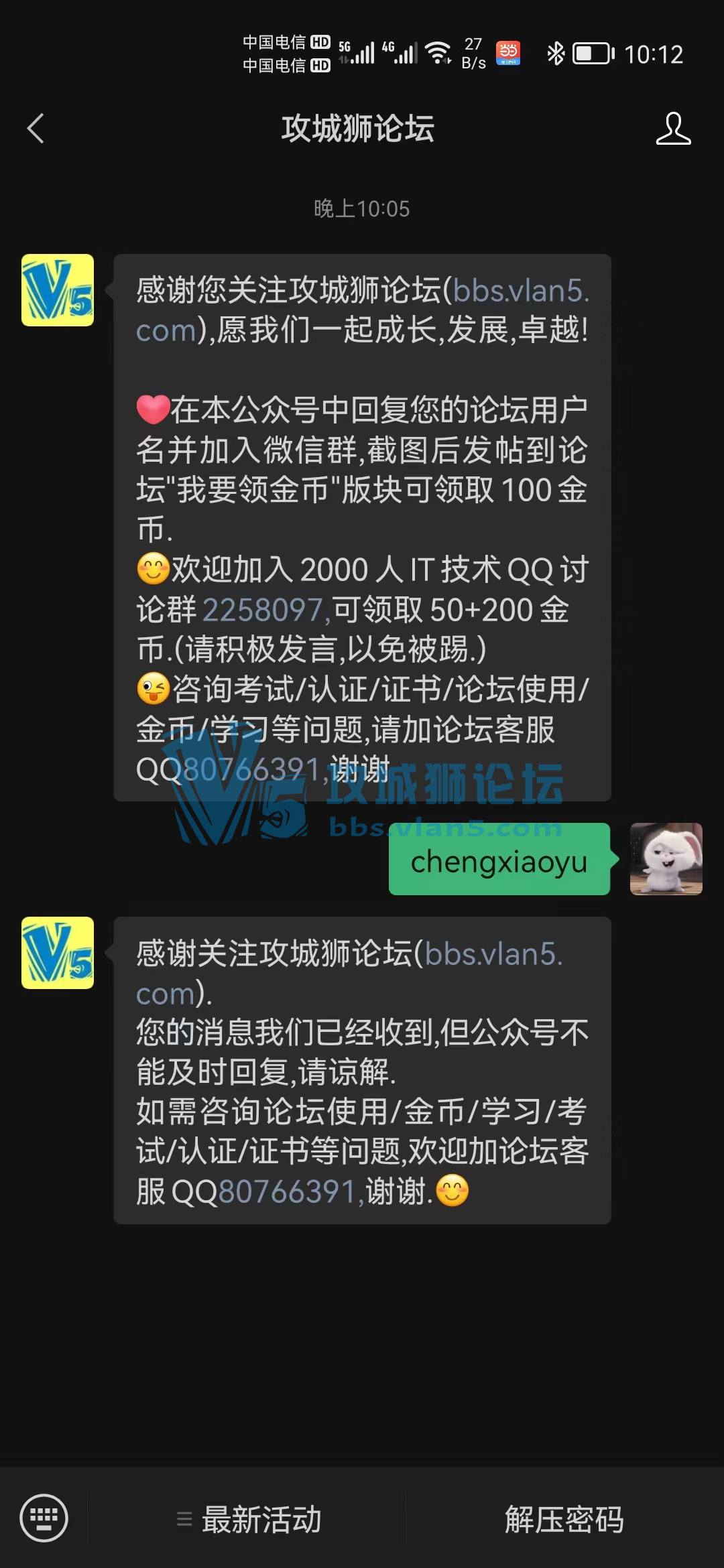Switch to keyboard input mode
The width and height of the screenshot is (724, 1568).
(44, 1518)
